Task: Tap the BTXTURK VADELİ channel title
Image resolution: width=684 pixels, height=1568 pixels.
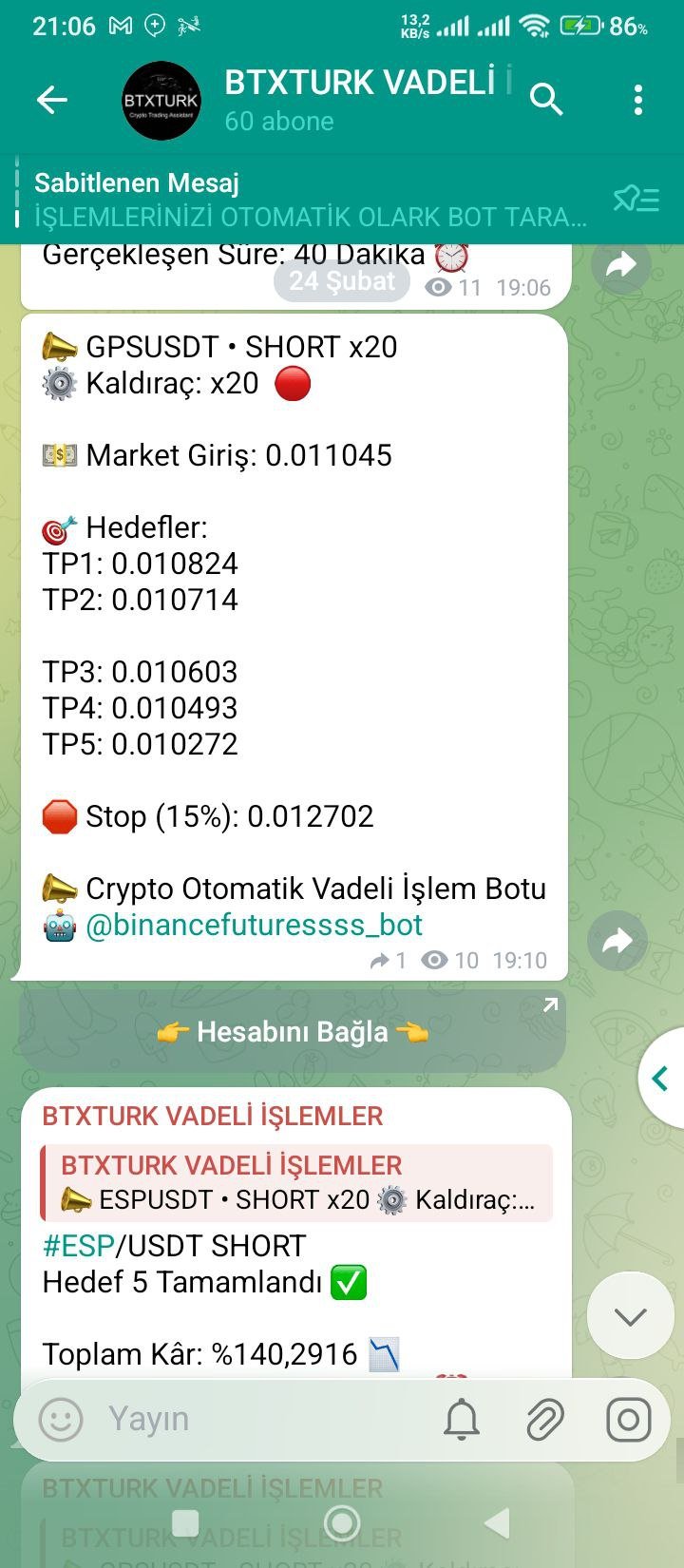Action: [x=361, y=83]
